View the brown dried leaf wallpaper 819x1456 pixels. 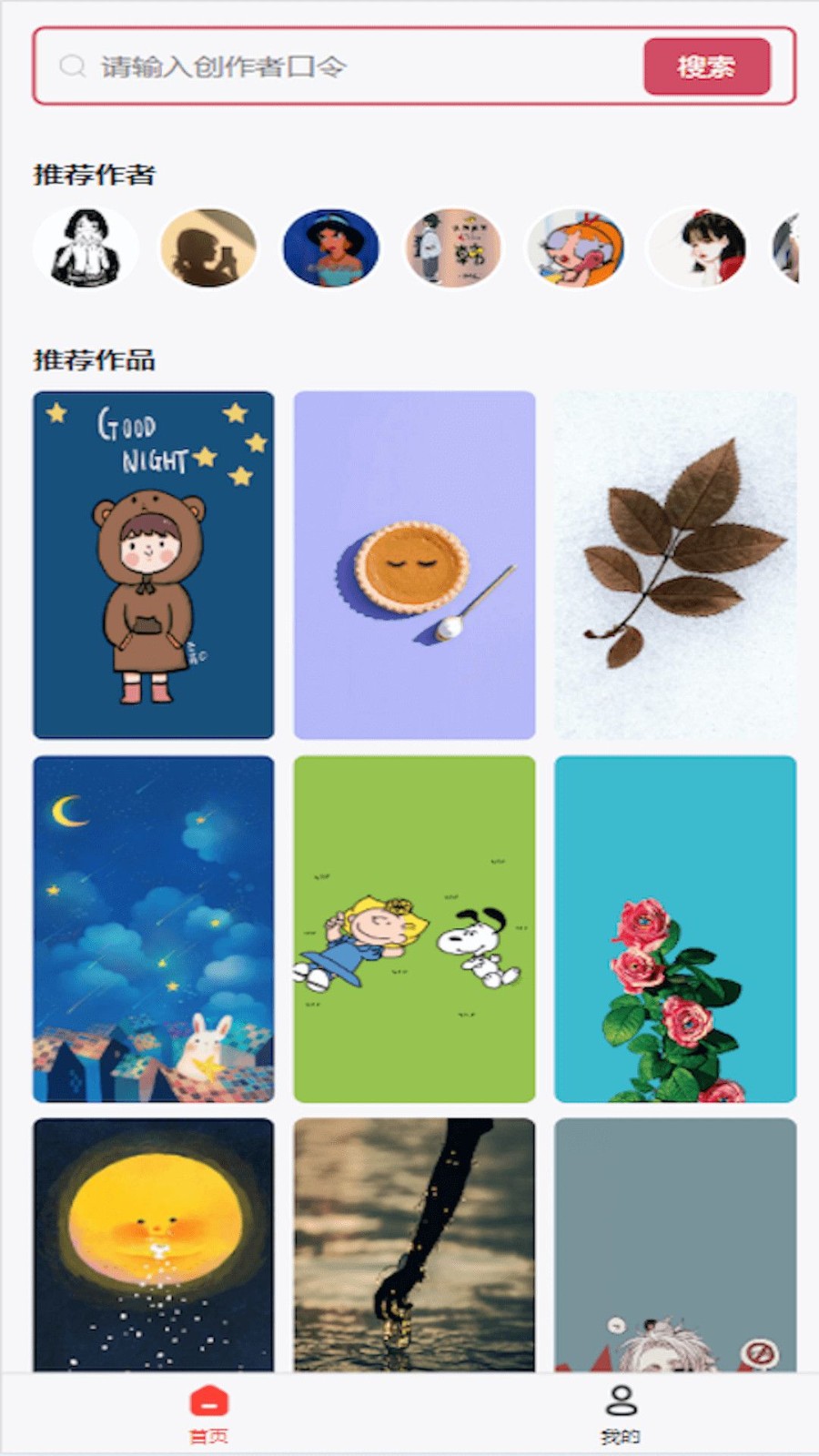[x=675, y=564]
